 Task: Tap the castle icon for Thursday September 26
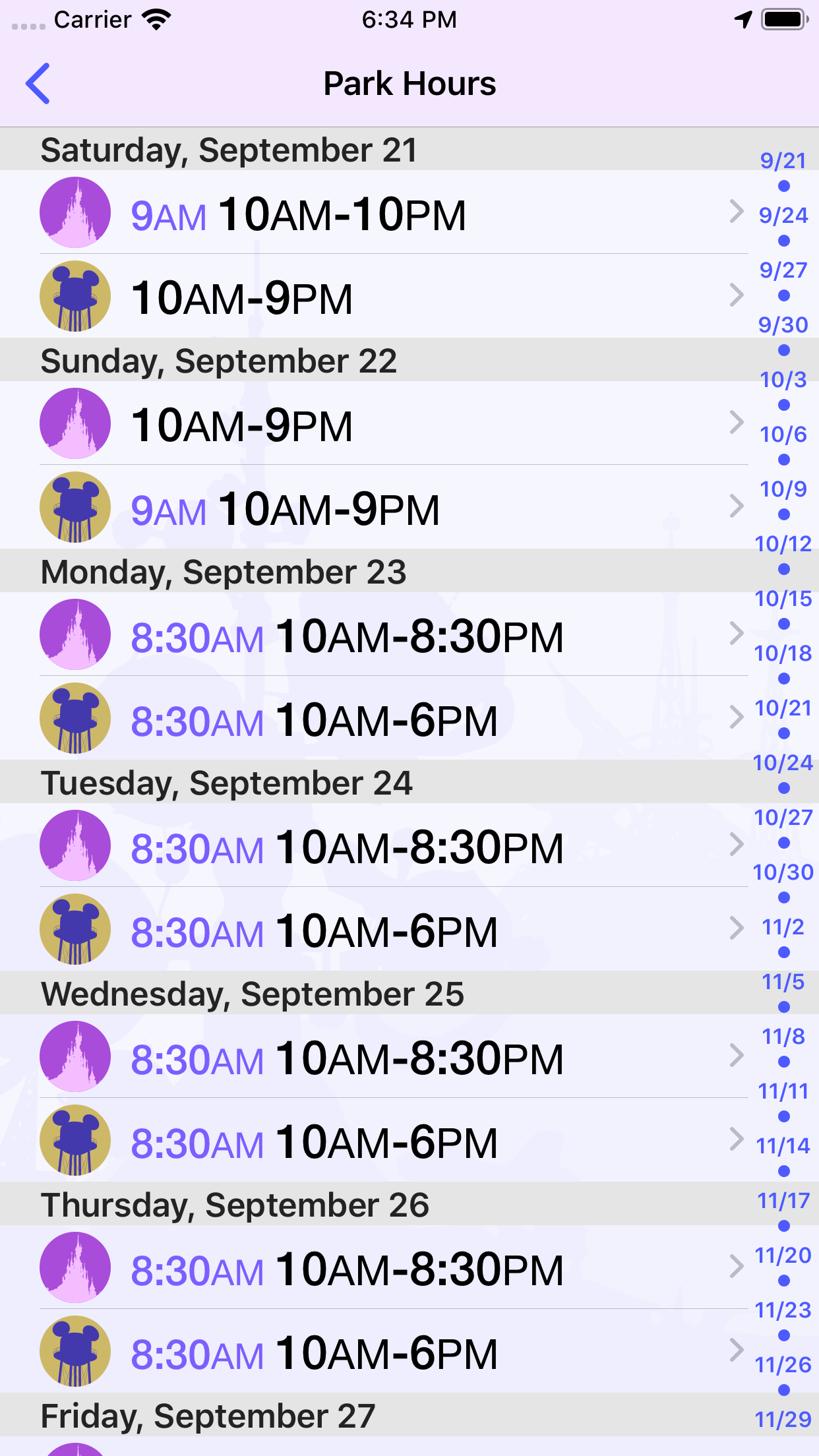pyautogui.click(x=74, y=1267)
